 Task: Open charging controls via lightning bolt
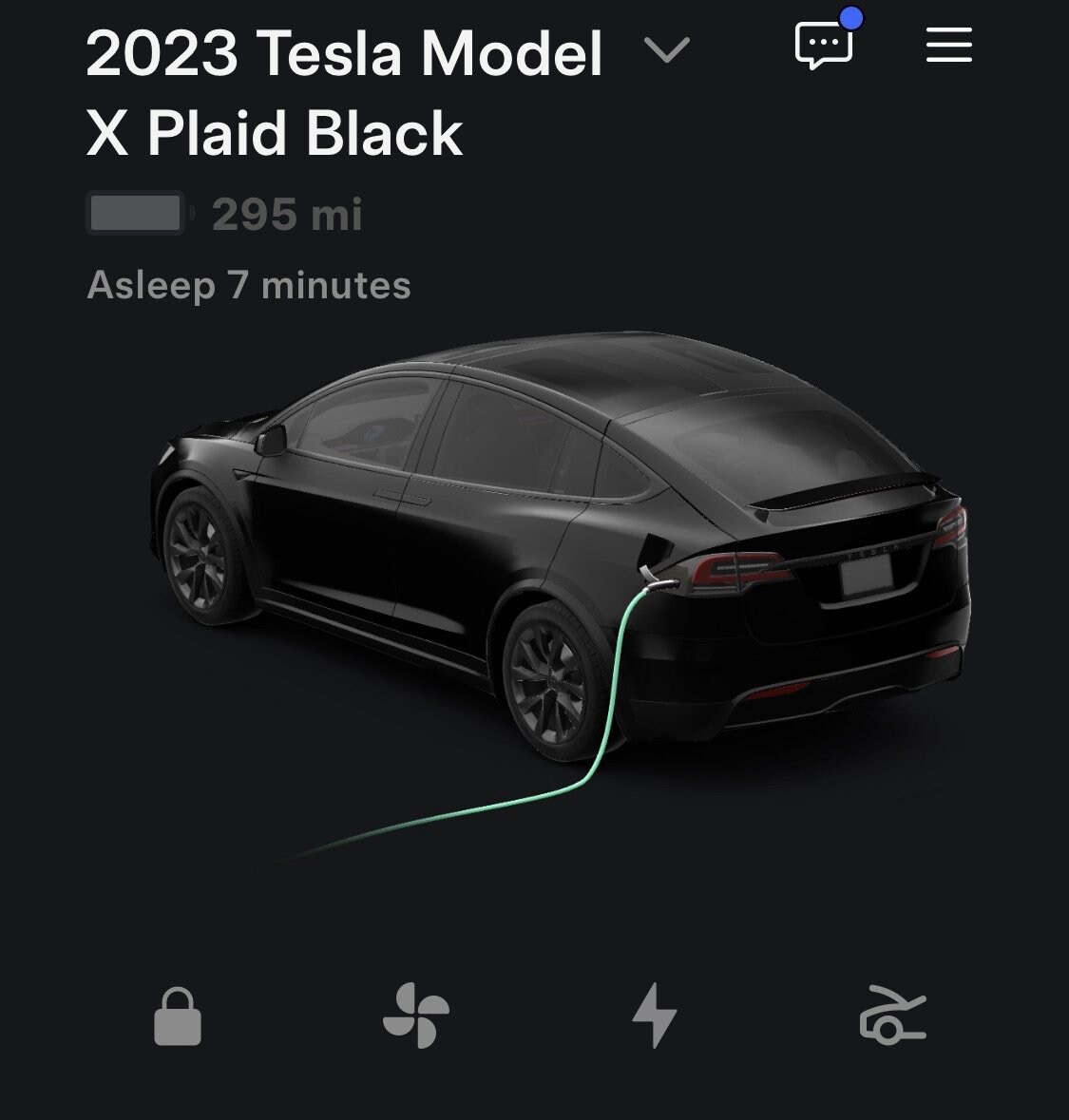tap(655, 1016)
